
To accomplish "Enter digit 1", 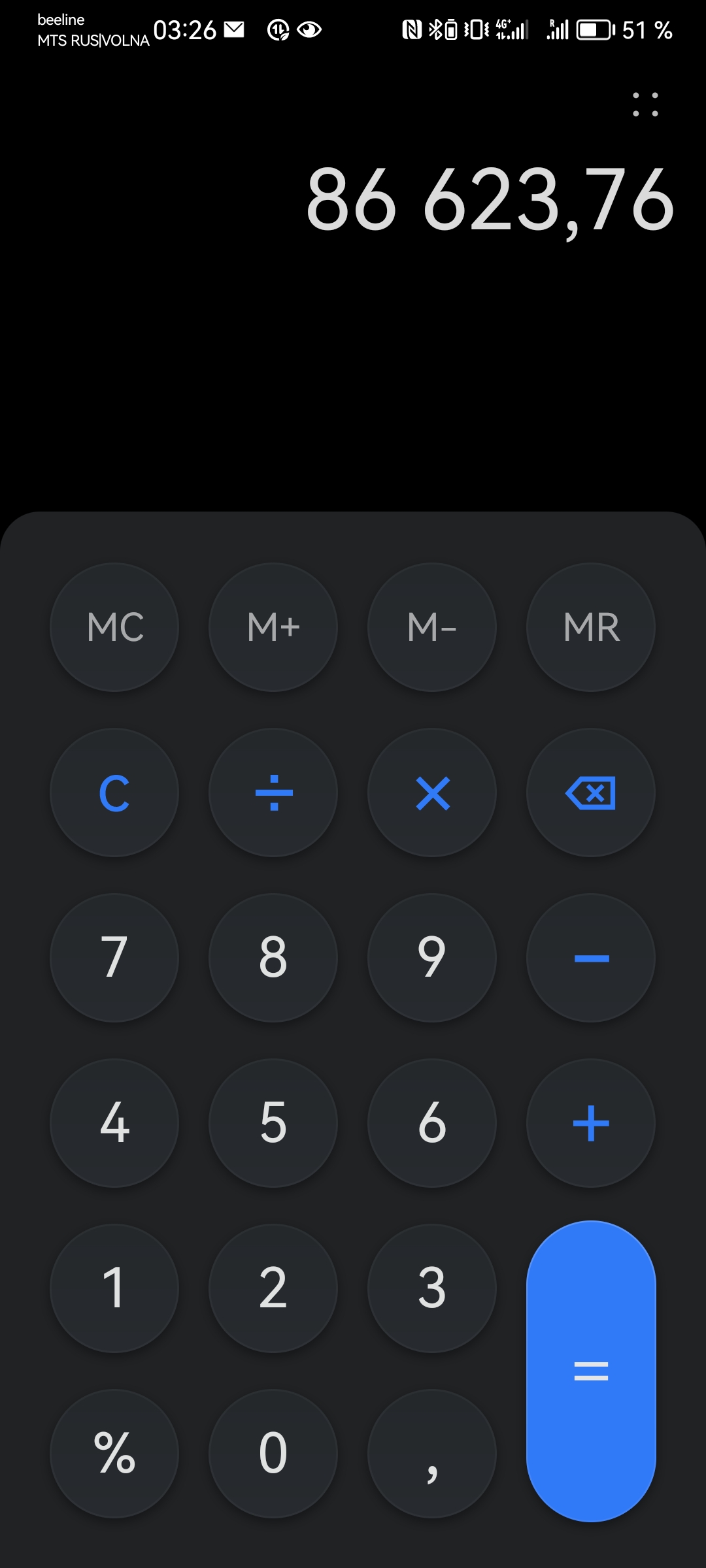I will [x=114, y=1288].
